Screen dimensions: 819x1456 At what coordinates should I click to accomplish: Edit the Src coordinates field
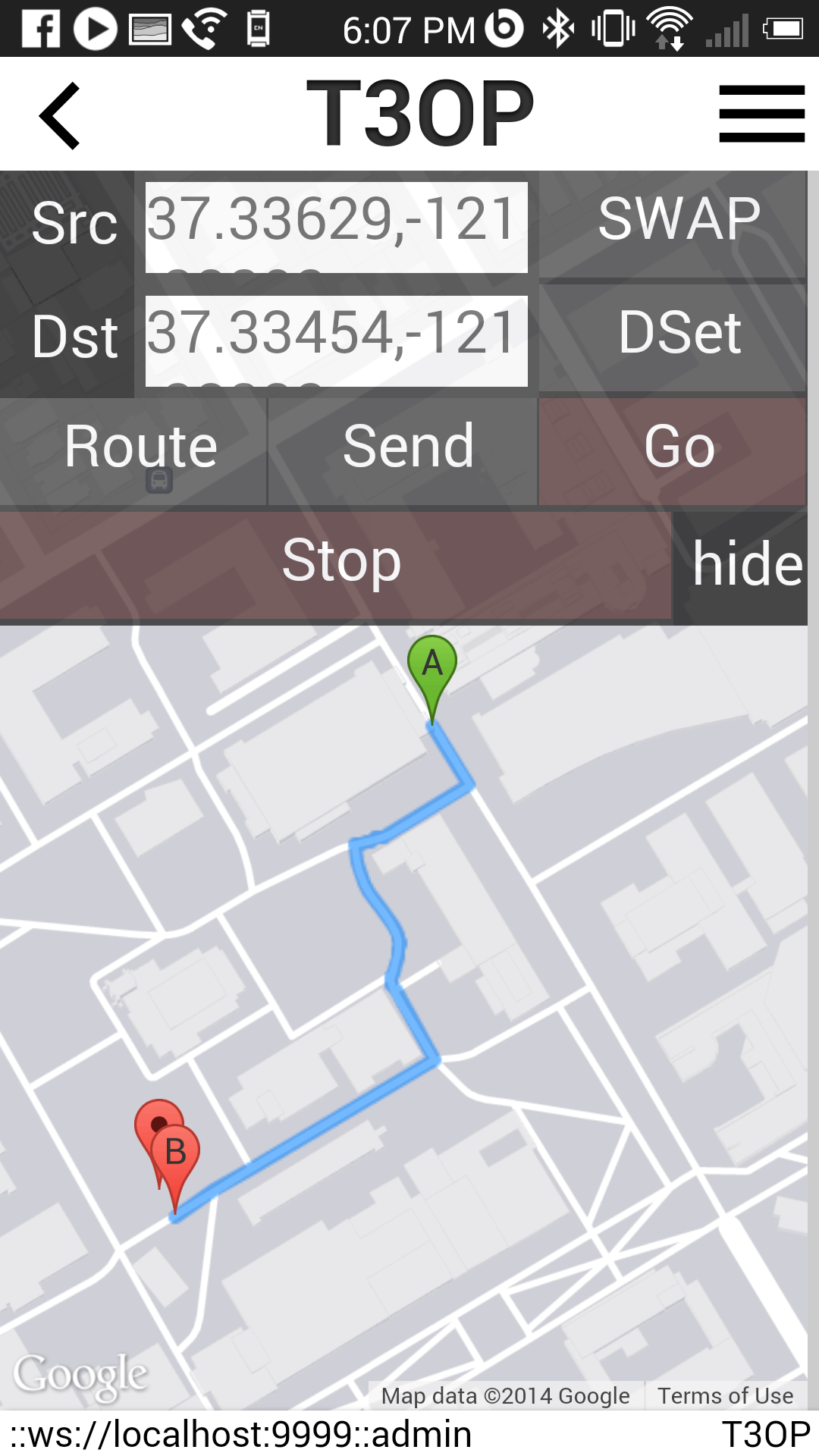(x=337, y=227)
